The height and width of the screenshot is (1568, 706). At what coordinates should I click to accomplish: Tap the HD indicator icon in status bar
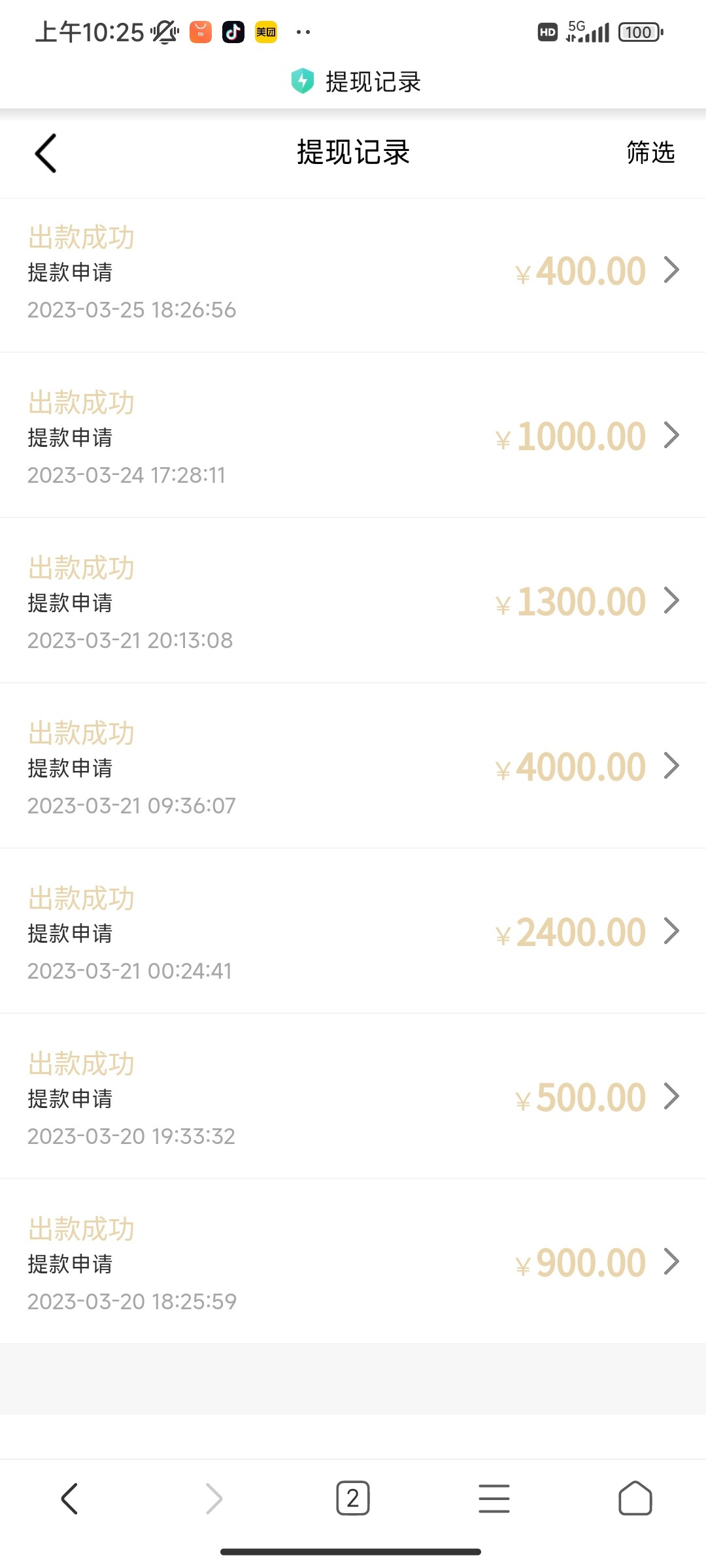[547, 31]
